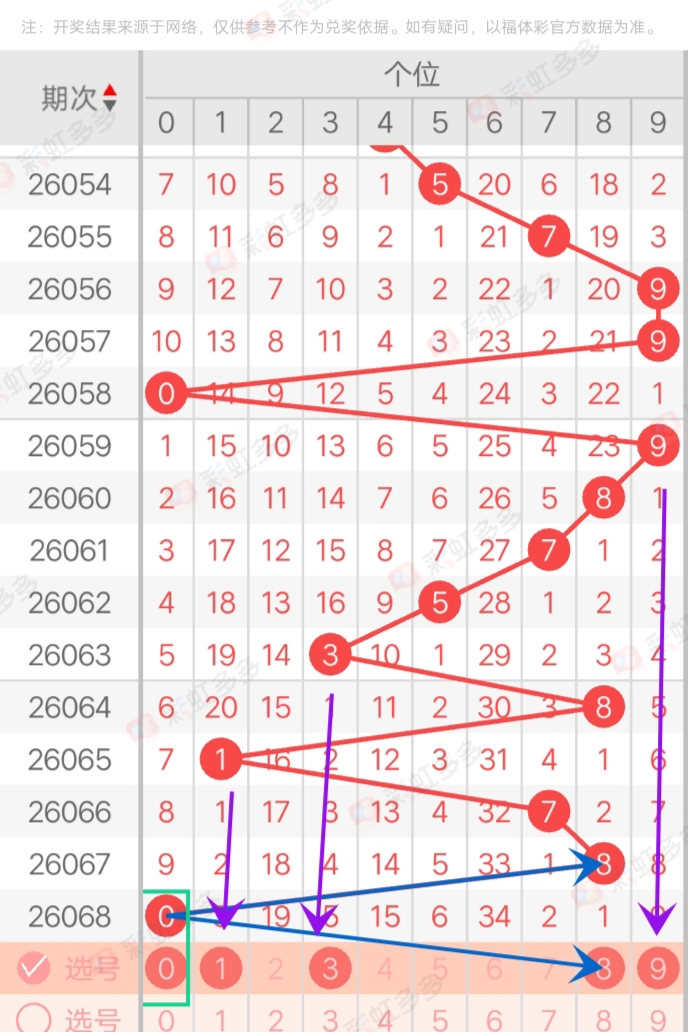Select number 7 in the checked 选号 row
The image size is (688, 1032).
click(548, 968)
